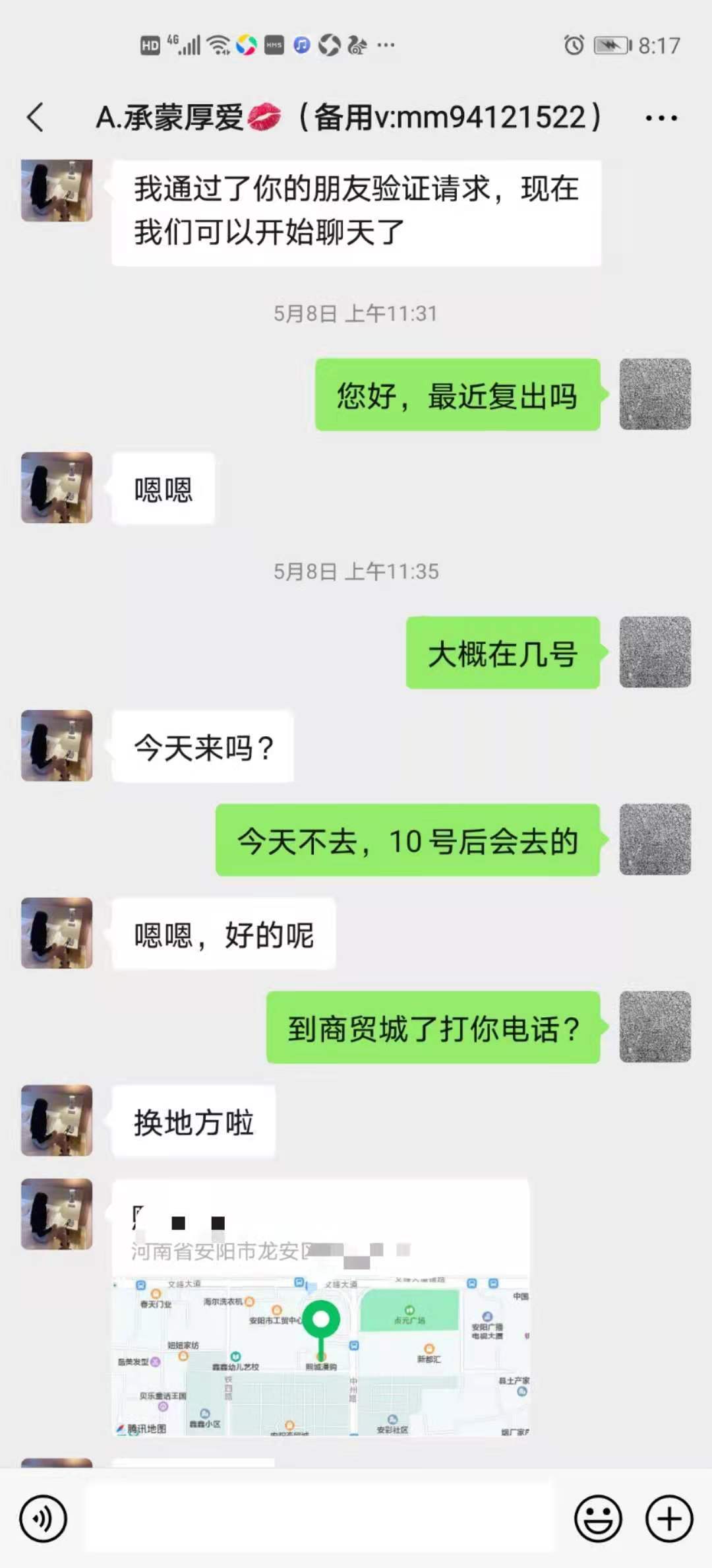This screenshot has height=1568, width=712.
Task: Tap the alarm clock icon in the status bar
Action: pos(573,44)
